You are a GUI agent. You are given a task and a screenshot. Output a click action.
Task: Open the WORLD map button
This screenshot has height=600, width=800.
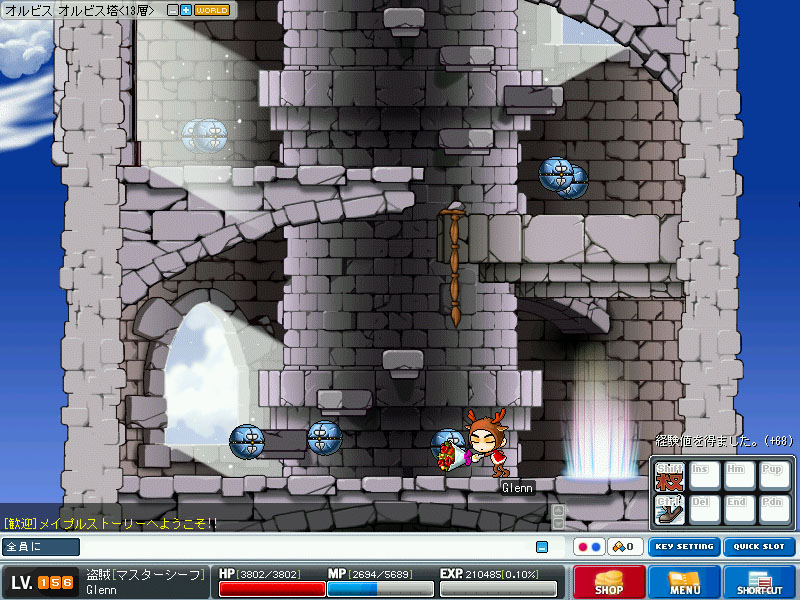pos(212,10)
